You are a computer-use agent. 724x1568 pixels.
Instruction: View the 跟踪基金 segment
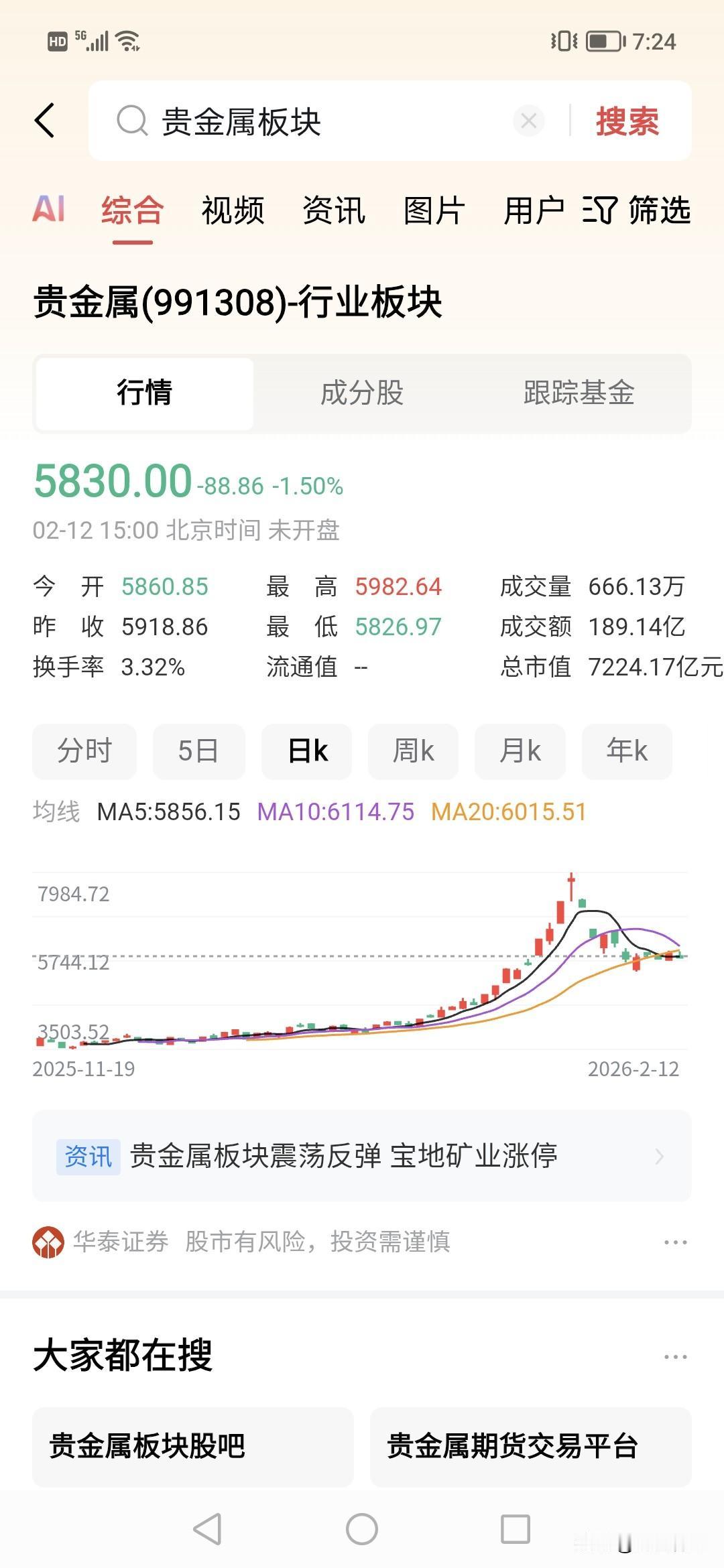579,393
